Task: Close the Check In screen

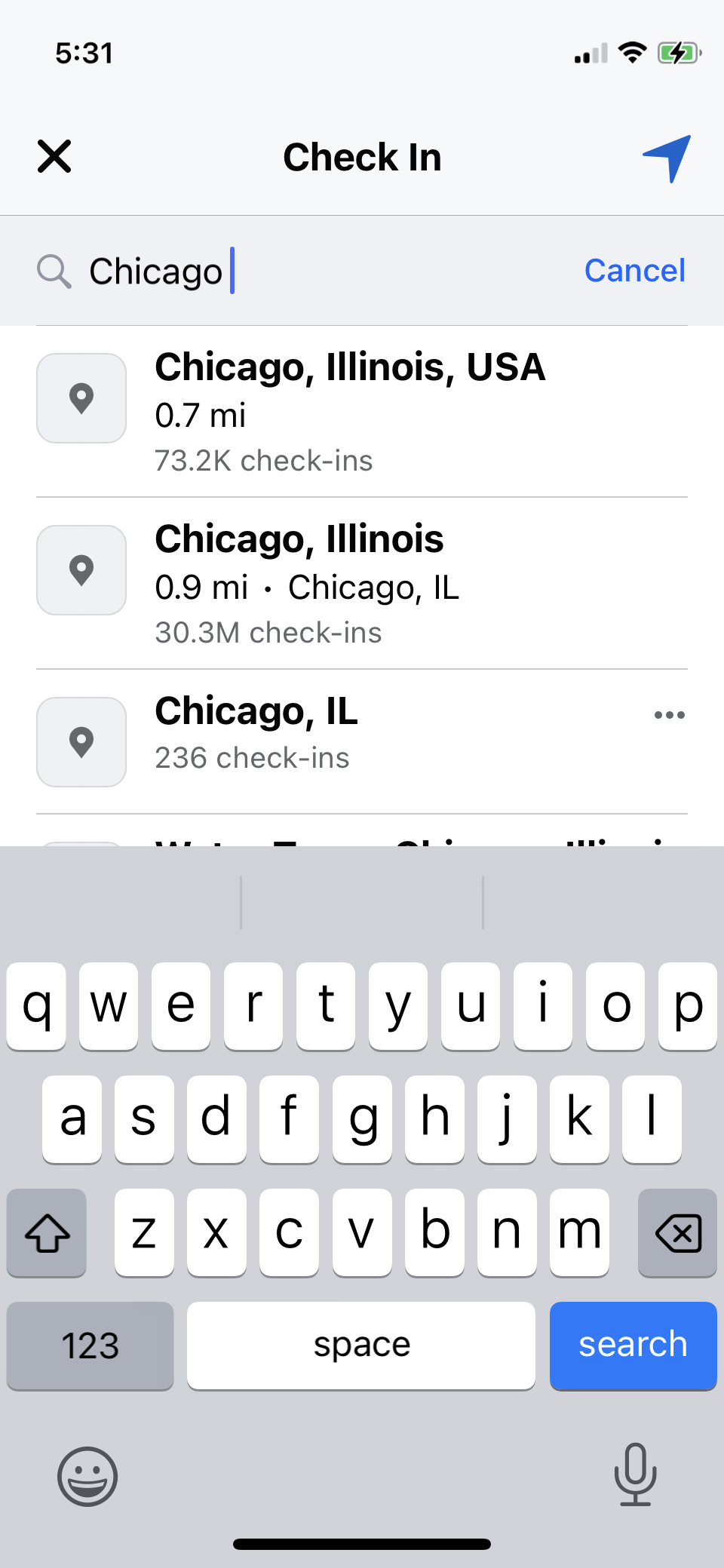Action: [54, 157]
